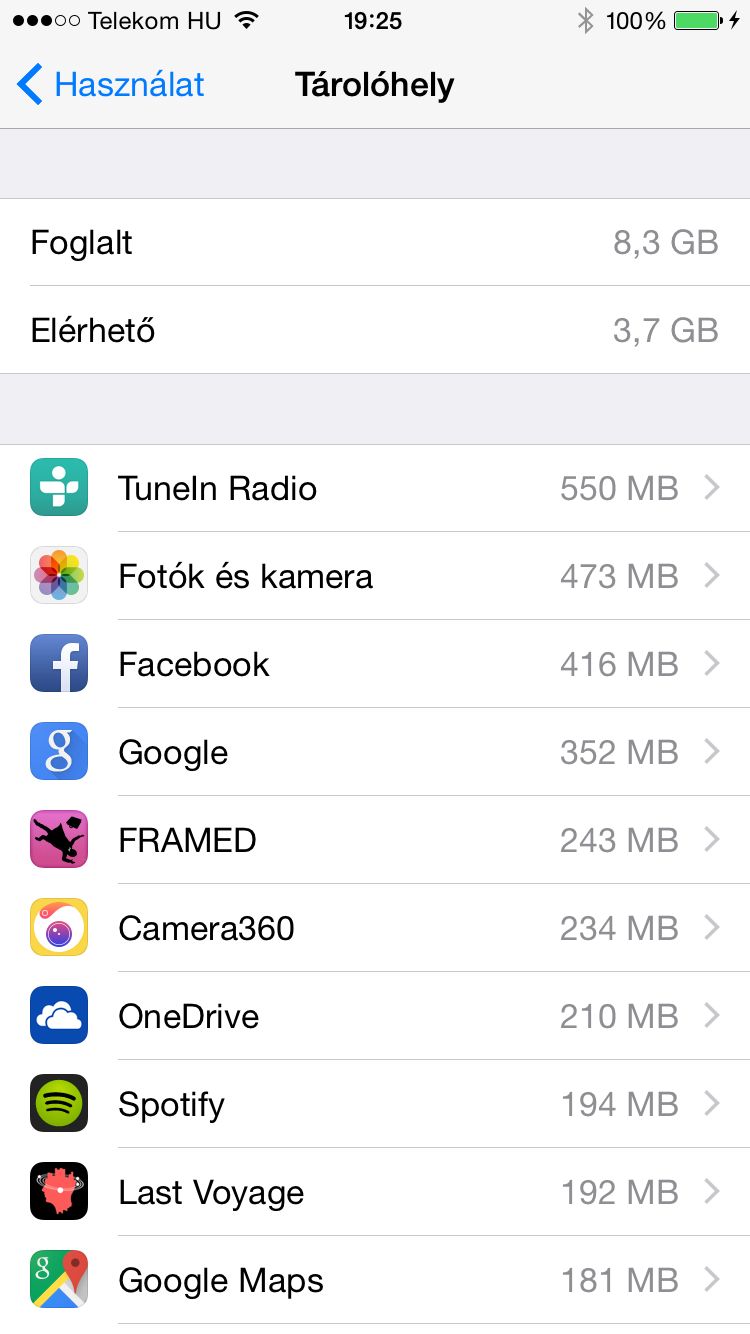View FRAMED storage usage
This screenshot has height=1334, width=750.
[375, 840]
